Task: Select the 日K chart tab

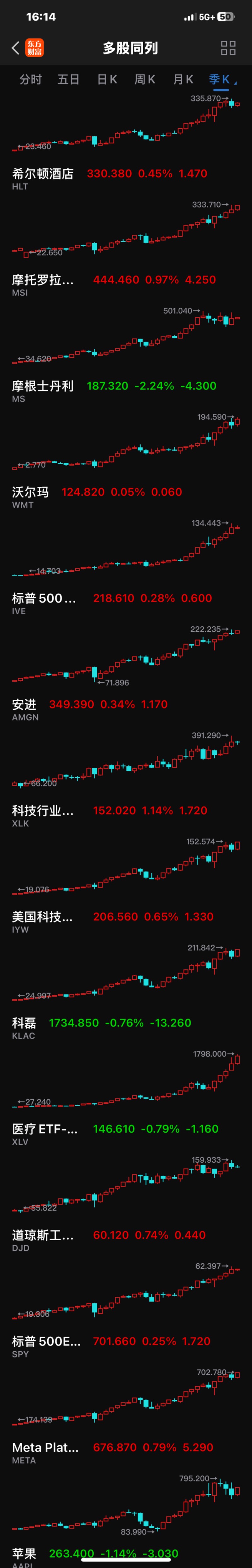Action: [x=107, y=79]
